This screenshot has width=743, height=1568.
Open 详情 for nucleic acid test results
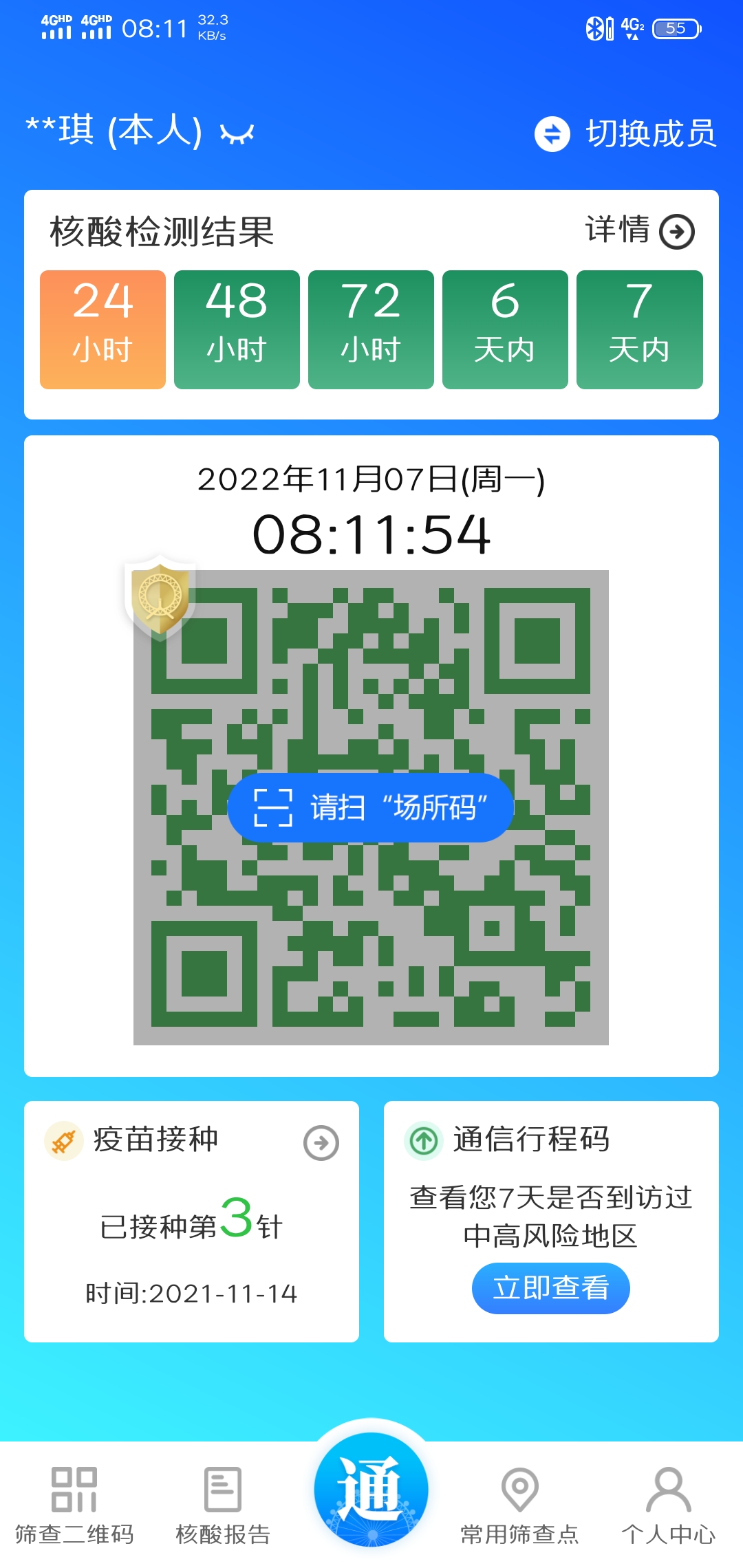point(640,230)
